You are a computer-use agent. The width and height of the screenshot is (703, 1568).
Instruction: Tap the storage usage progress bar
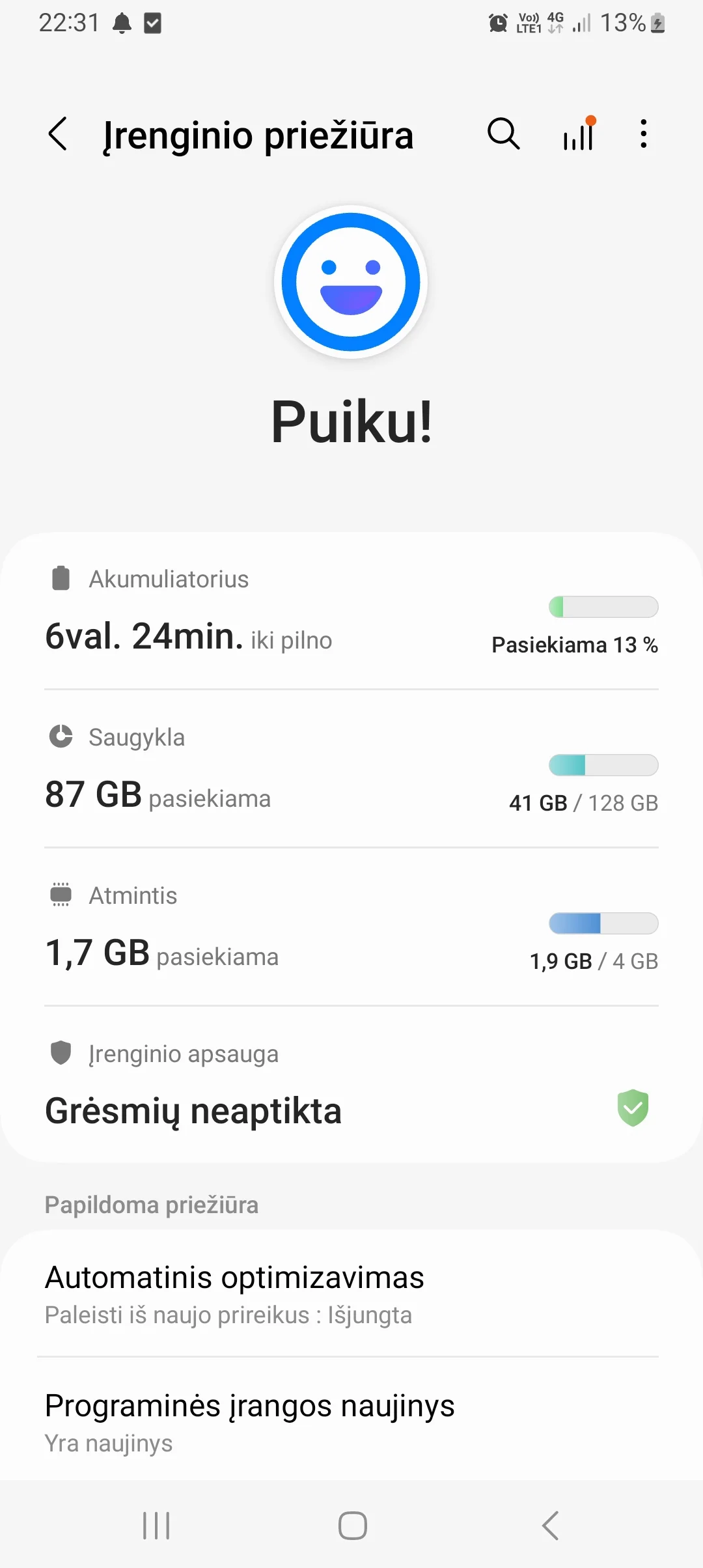(604, 766)
